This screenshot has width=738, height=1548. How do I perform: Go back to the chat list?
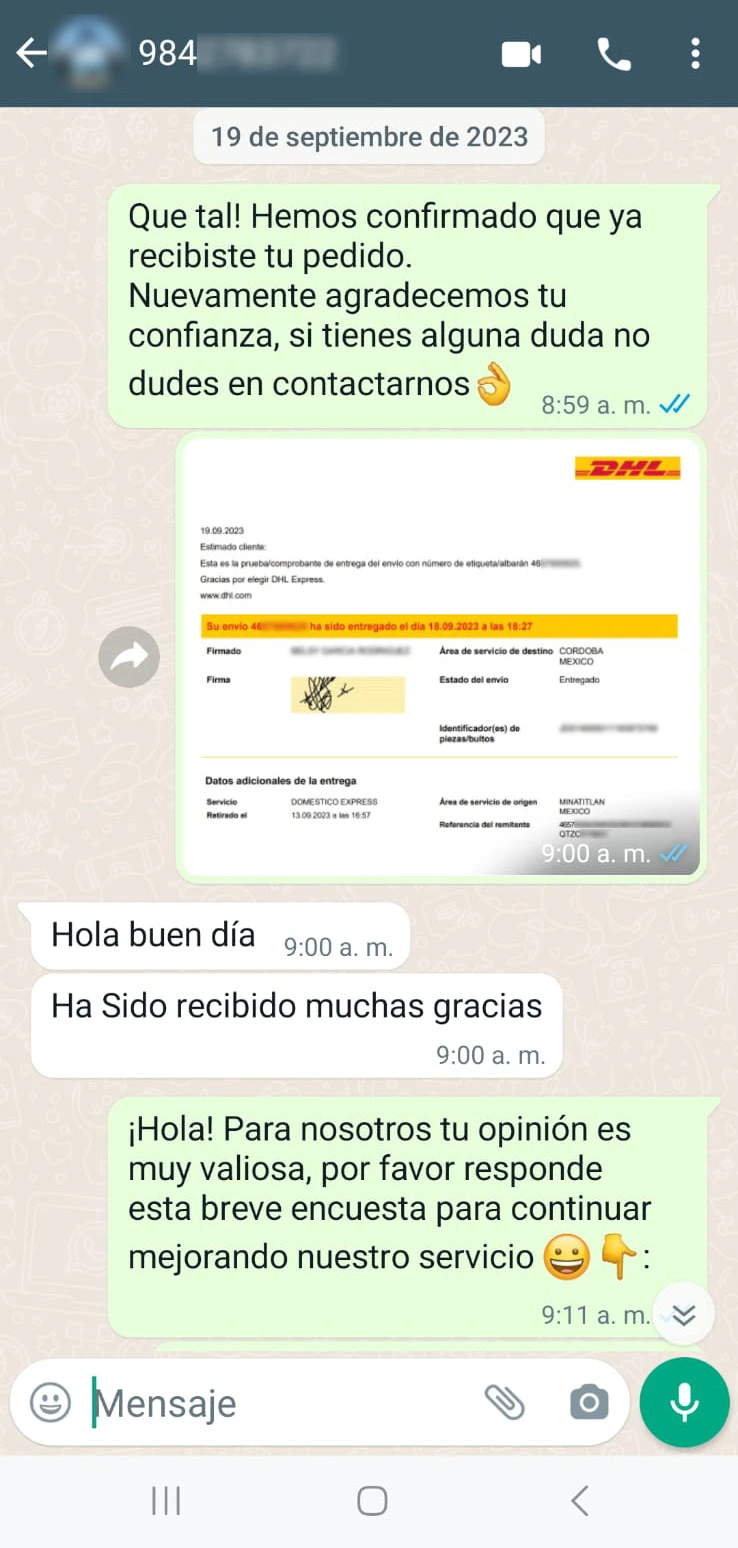pyautogui.click(x=32, y=53)
